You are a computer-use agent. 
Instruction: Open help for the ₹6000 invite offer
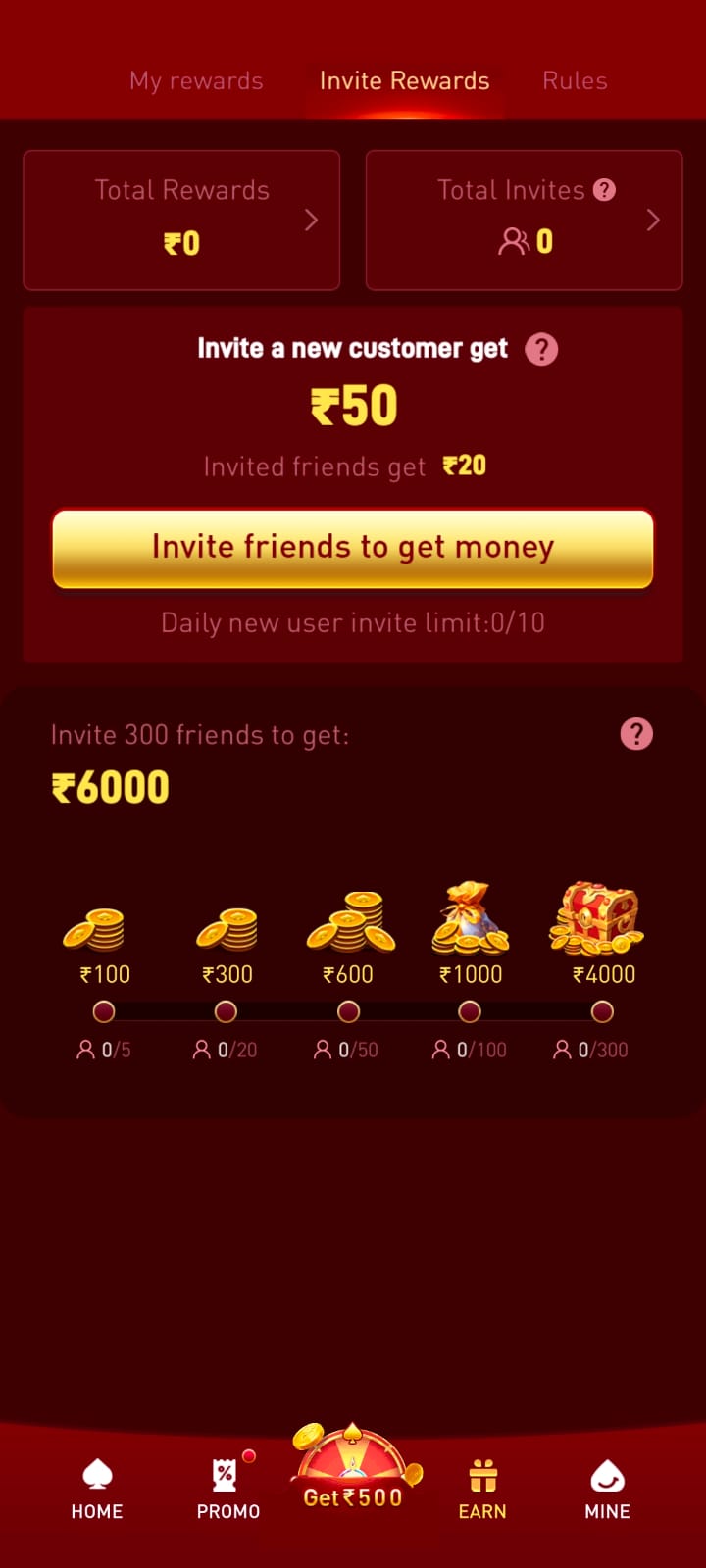(x=634, y=733)
